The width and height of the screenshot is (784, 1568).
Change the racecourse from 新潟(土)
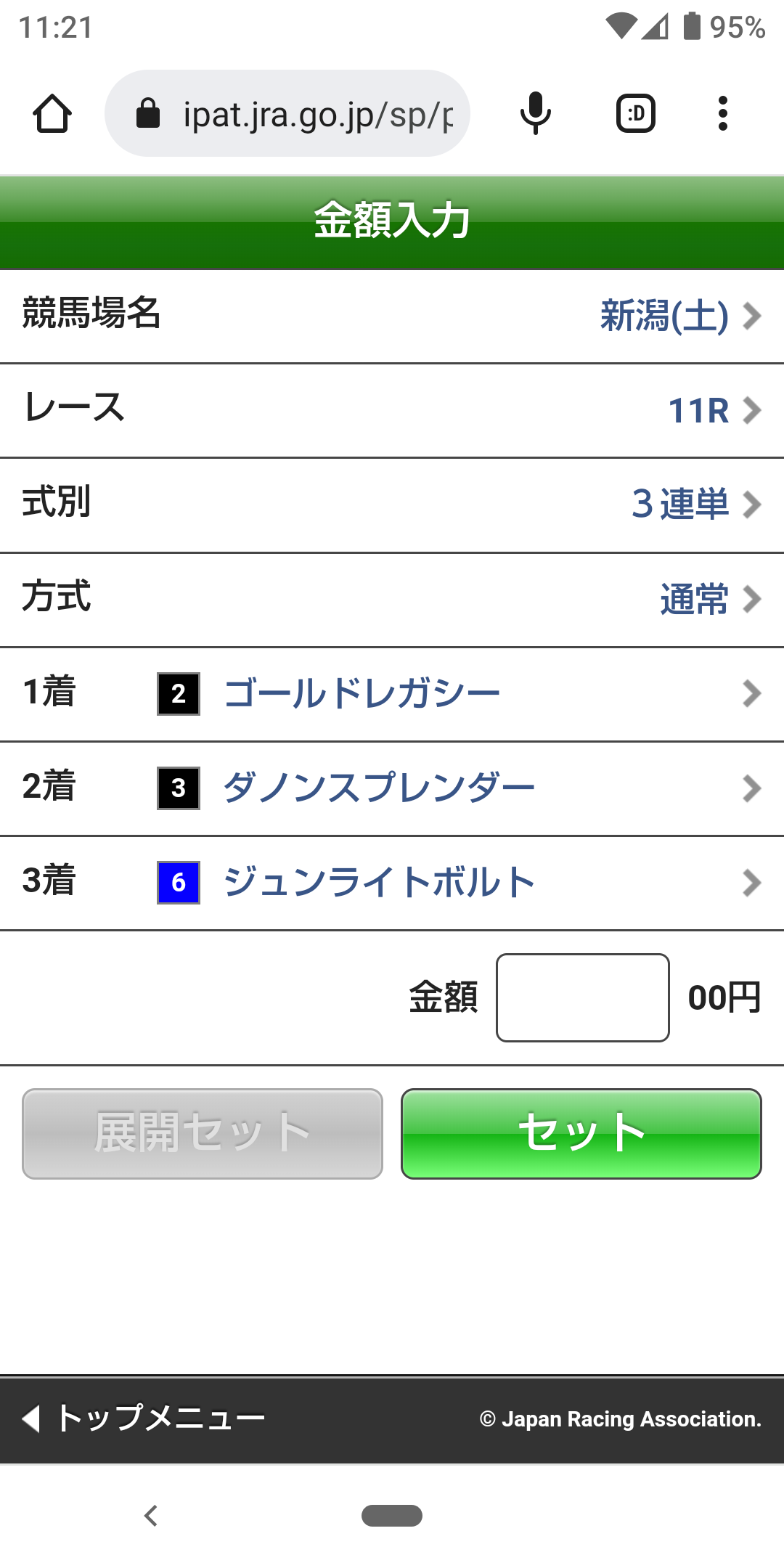pos(680,317)
